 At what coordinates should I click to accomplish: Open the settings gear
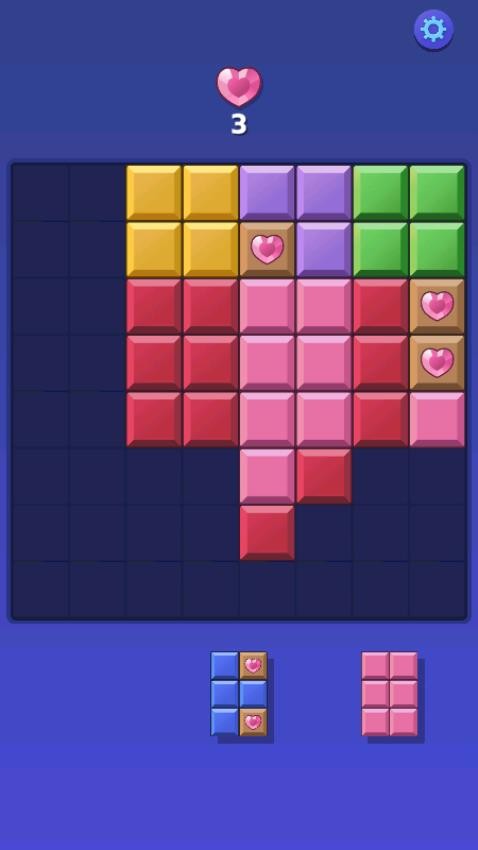[x=434, y=29]
